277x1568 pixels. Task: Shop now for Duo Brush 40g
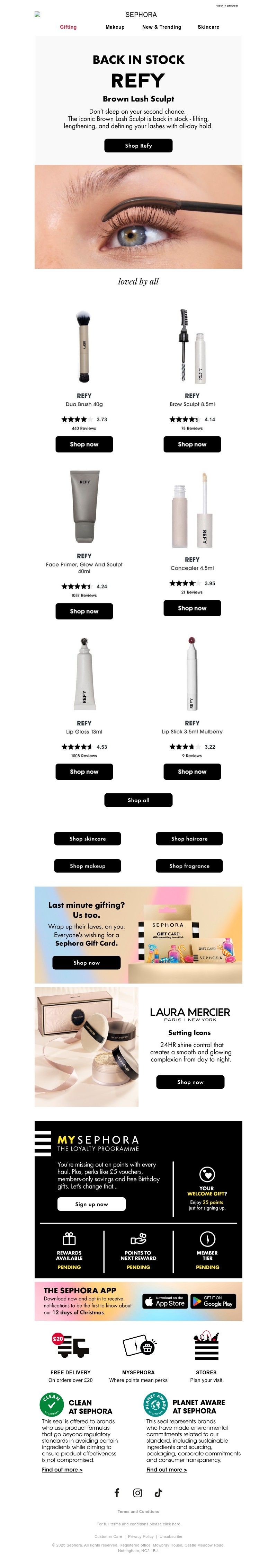click(84, 444)
